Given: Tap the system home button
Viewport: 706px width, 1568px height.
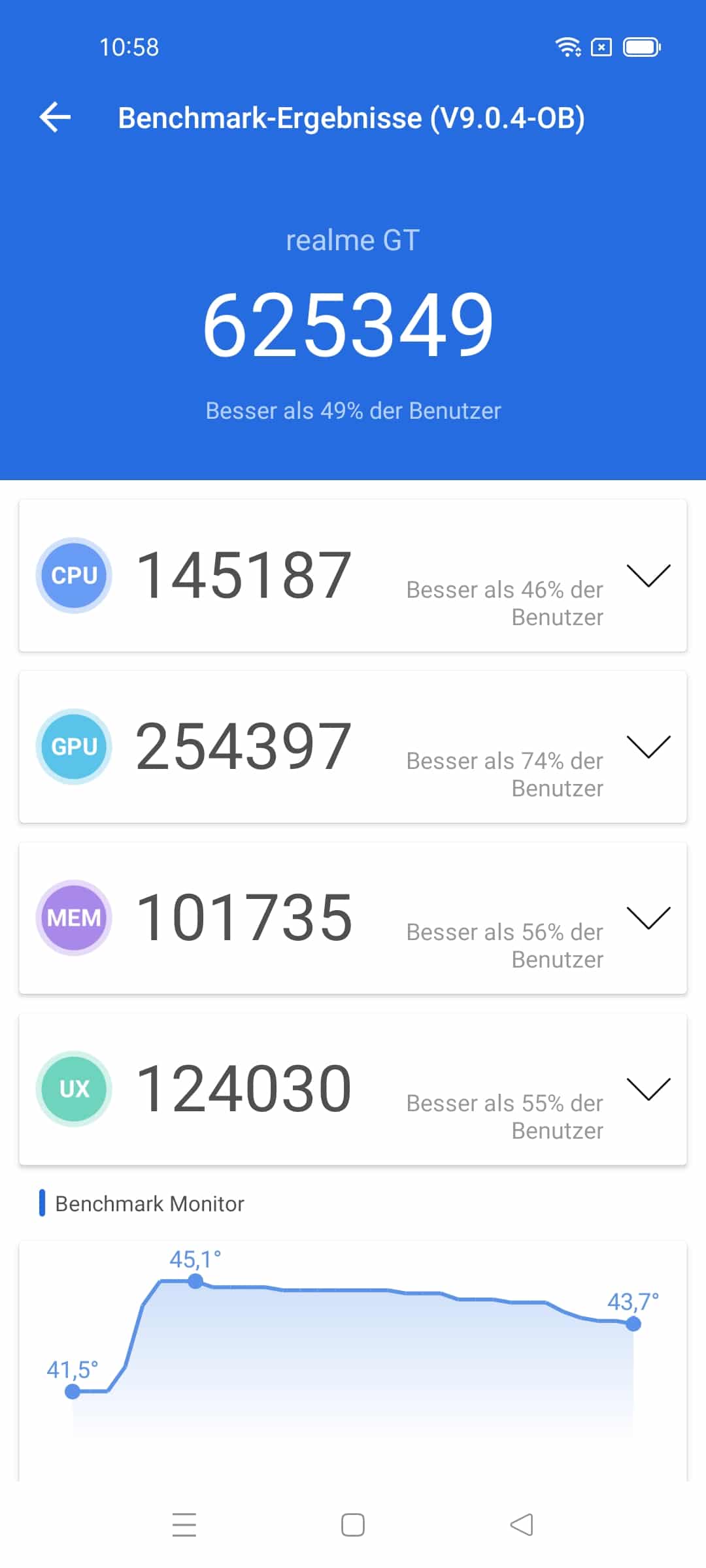Looking at the screenshot, I should tap(353, 1525).
